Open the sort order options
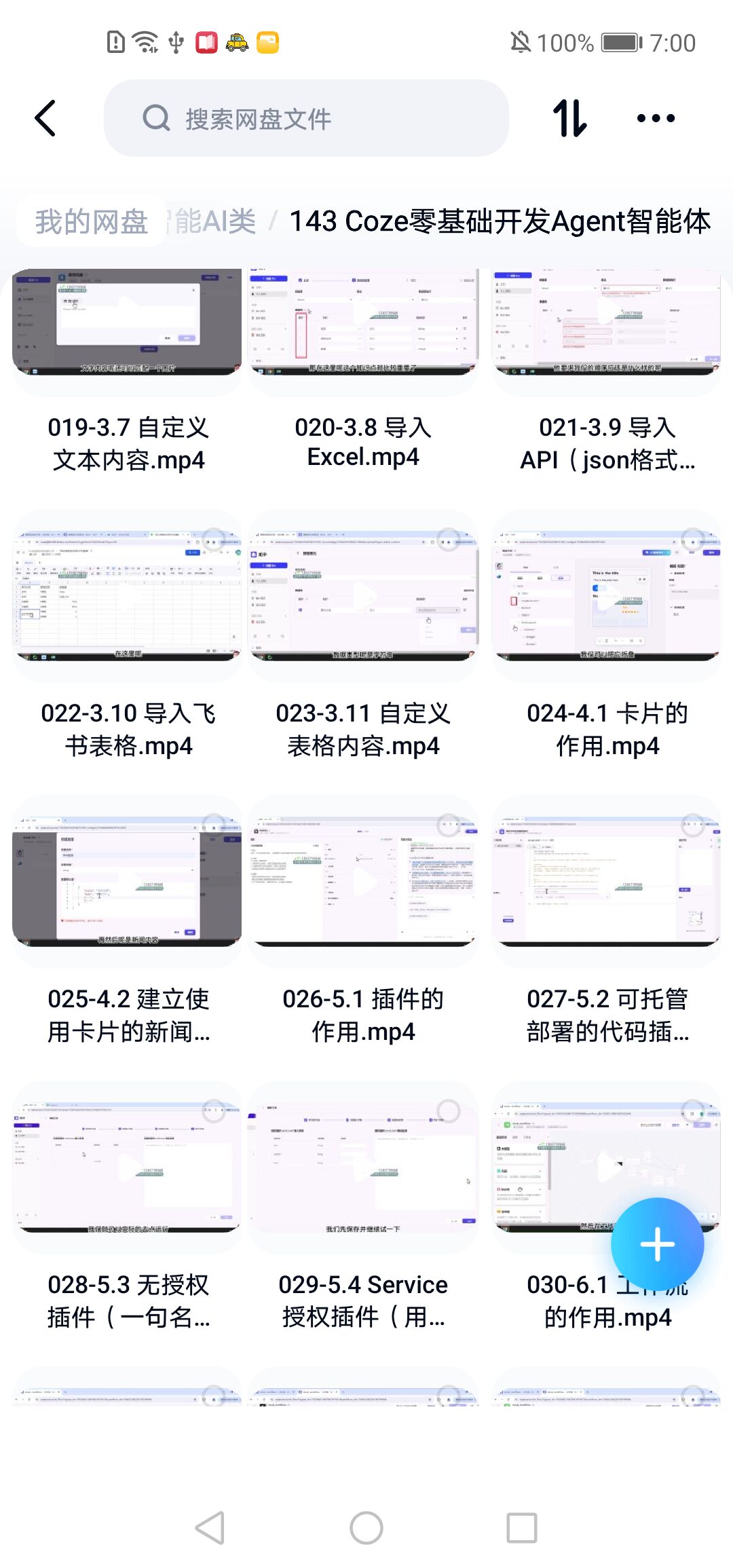 [x=569, y=119]
